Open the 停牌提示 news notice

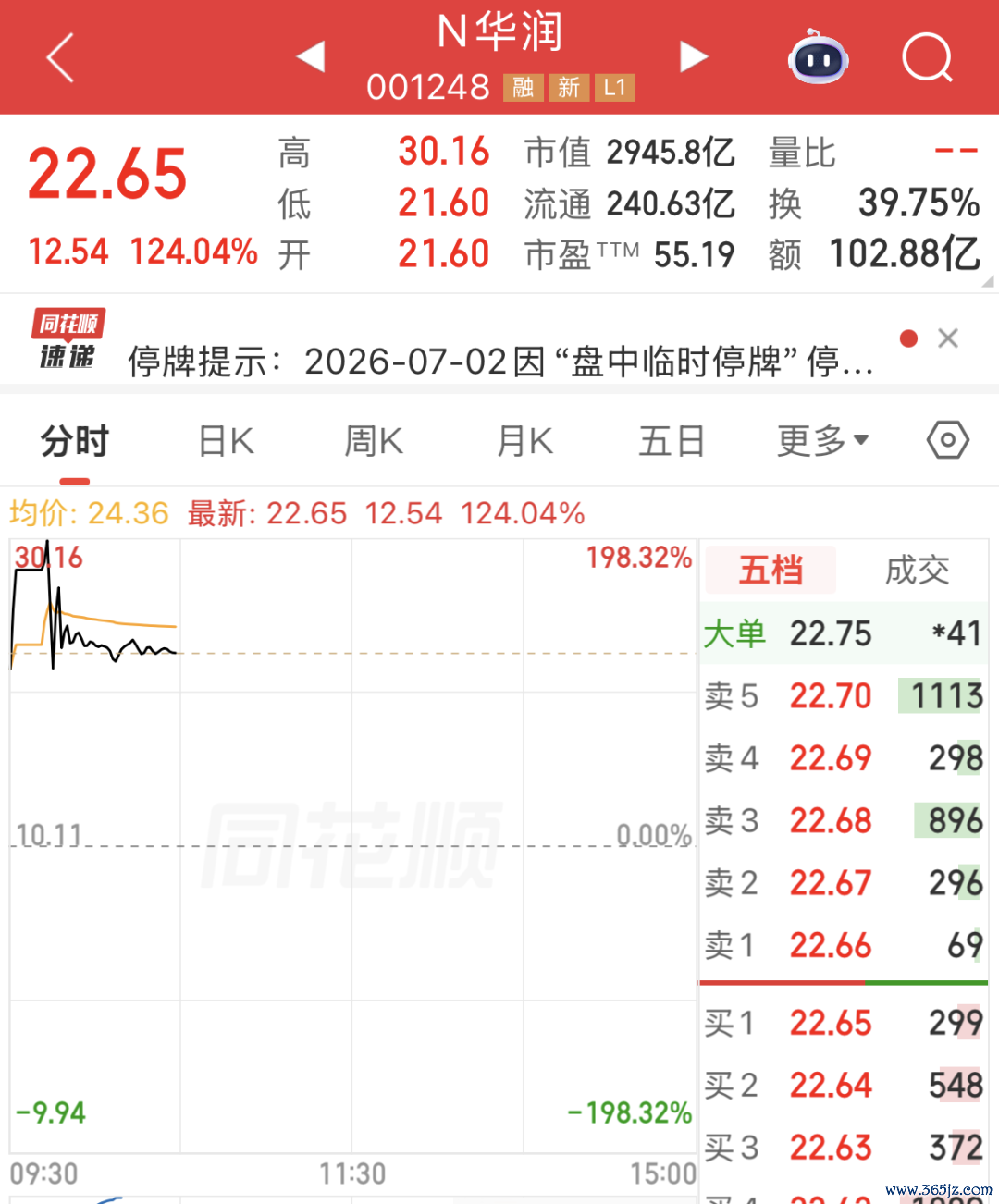(x=500, y=361)
